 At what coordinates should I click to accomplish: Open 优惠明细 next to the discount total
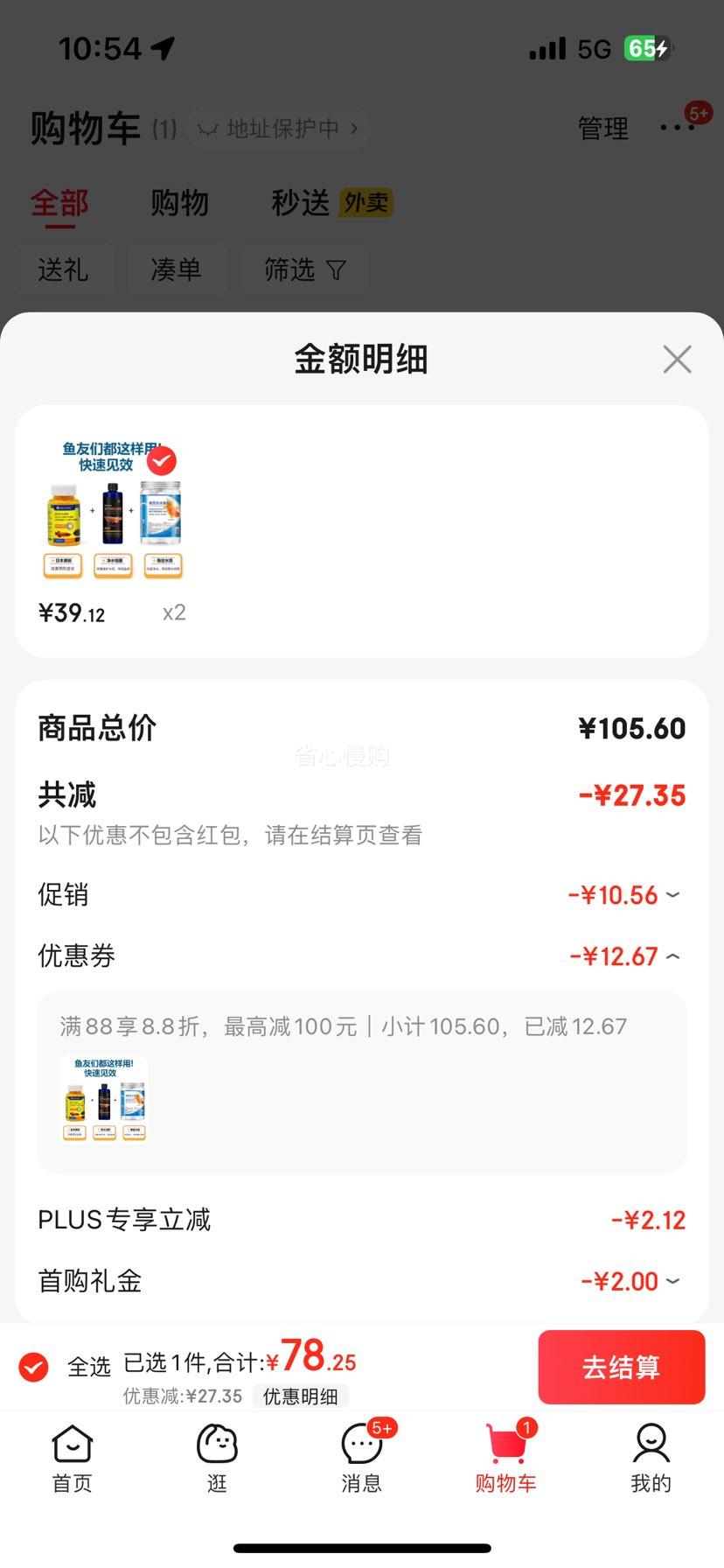[301, 1396]
